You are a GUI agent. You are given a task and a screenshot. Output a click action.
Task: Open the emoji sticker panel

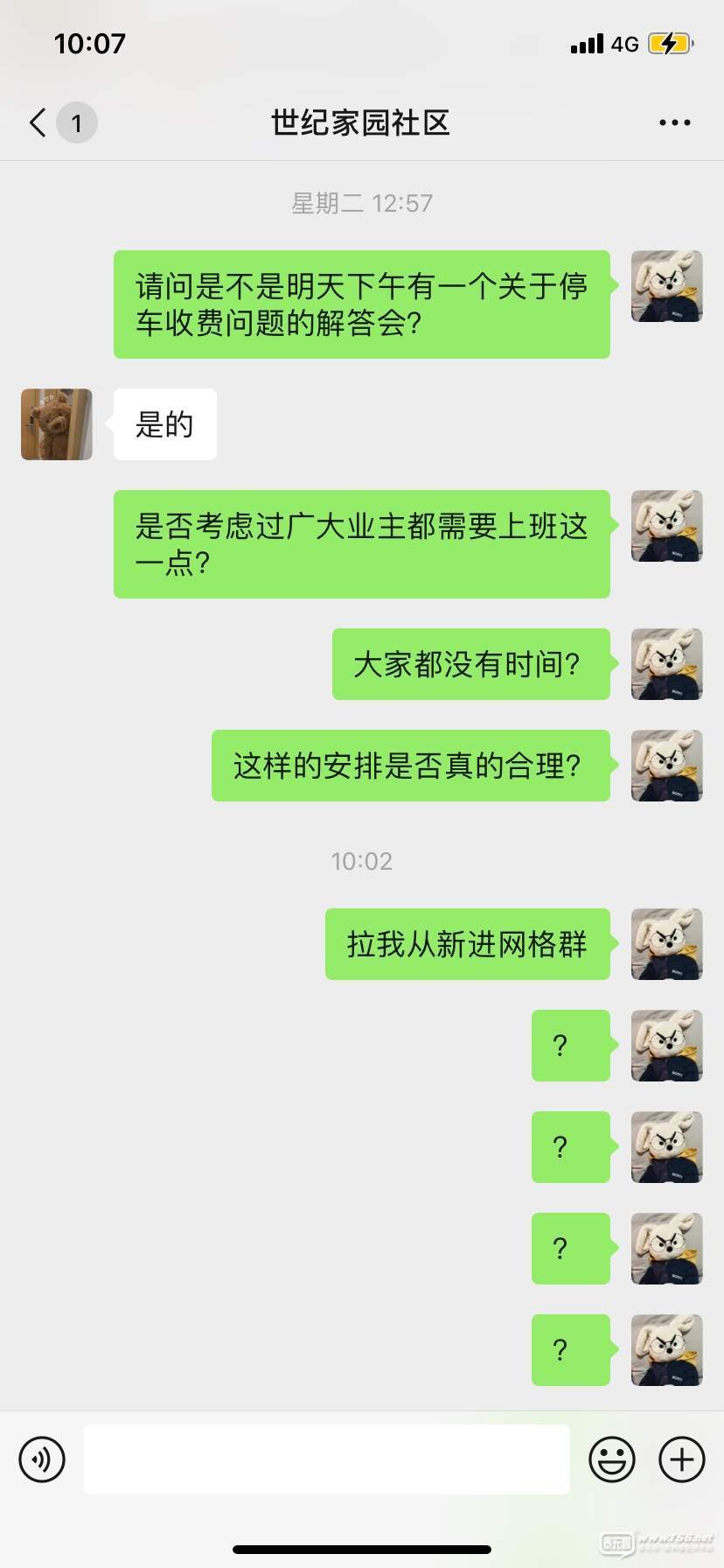611,1459
